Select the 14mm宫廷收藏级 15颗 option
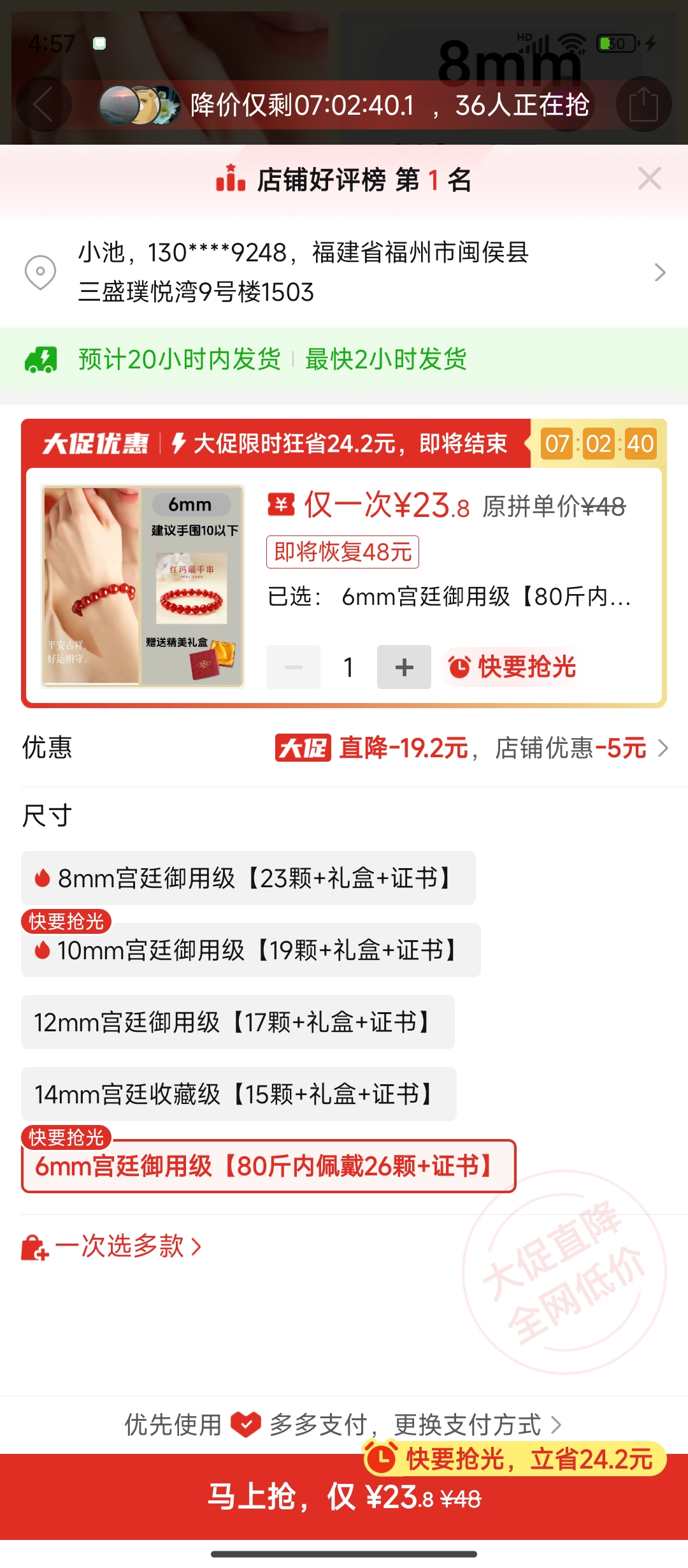 pyautogui.click(x=239, y=1094)
